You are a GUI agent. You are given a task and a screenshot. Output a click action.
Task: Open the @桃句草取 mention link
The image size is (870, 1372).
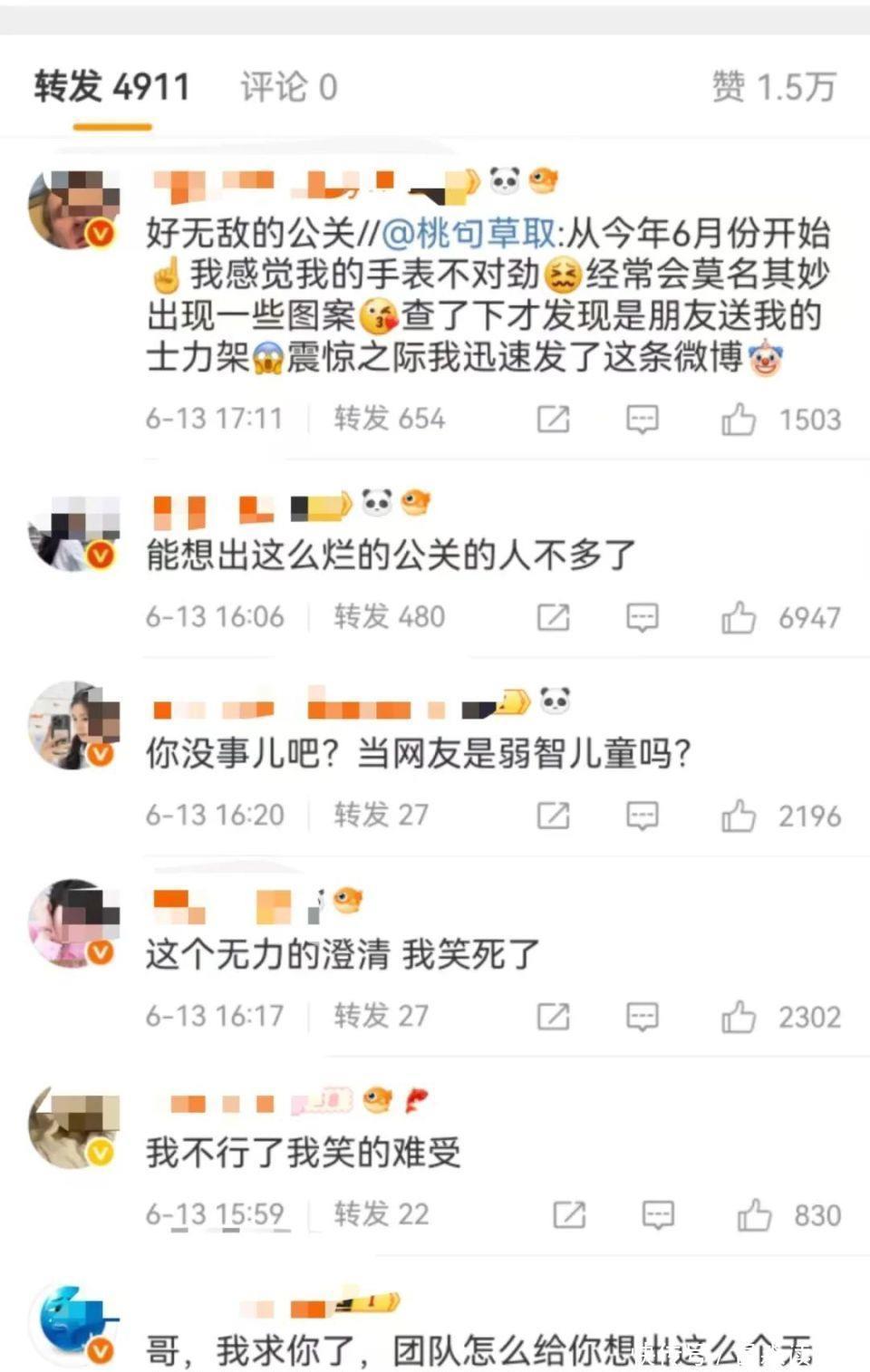point(469,233)
